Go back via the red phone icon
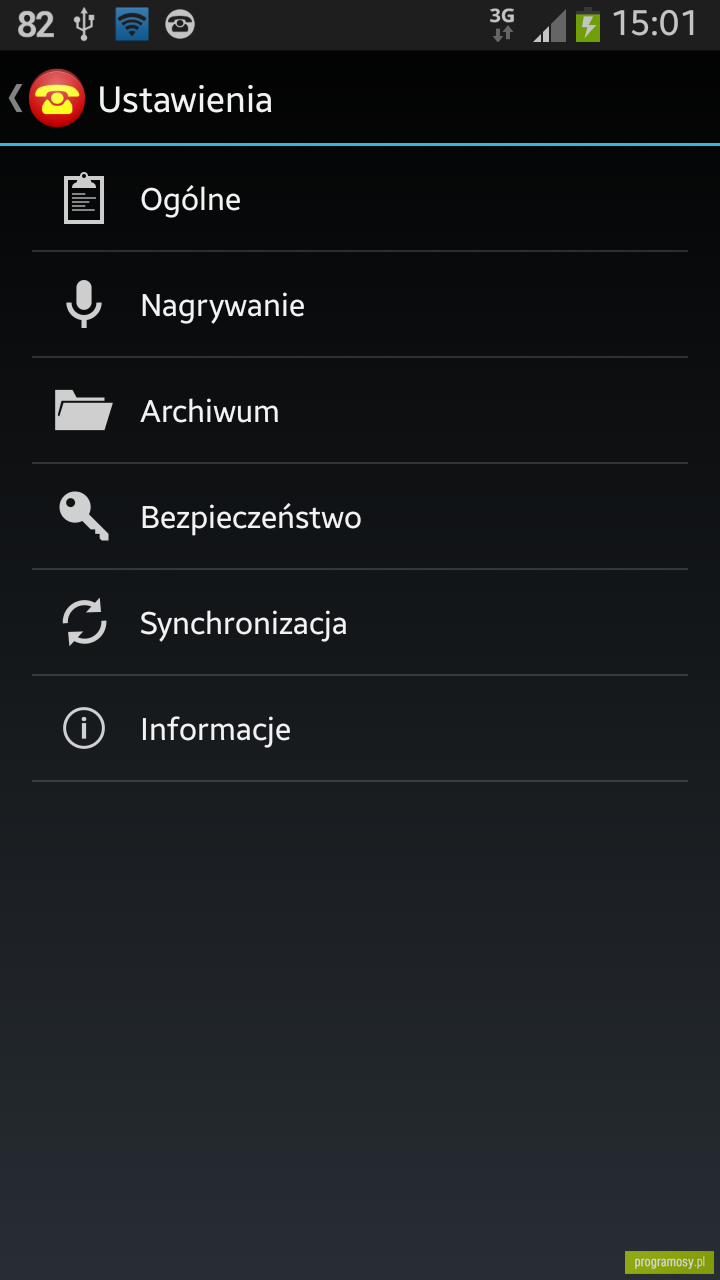The height and width of the screenshot is (1280, 720). click(x=56, y=99)
